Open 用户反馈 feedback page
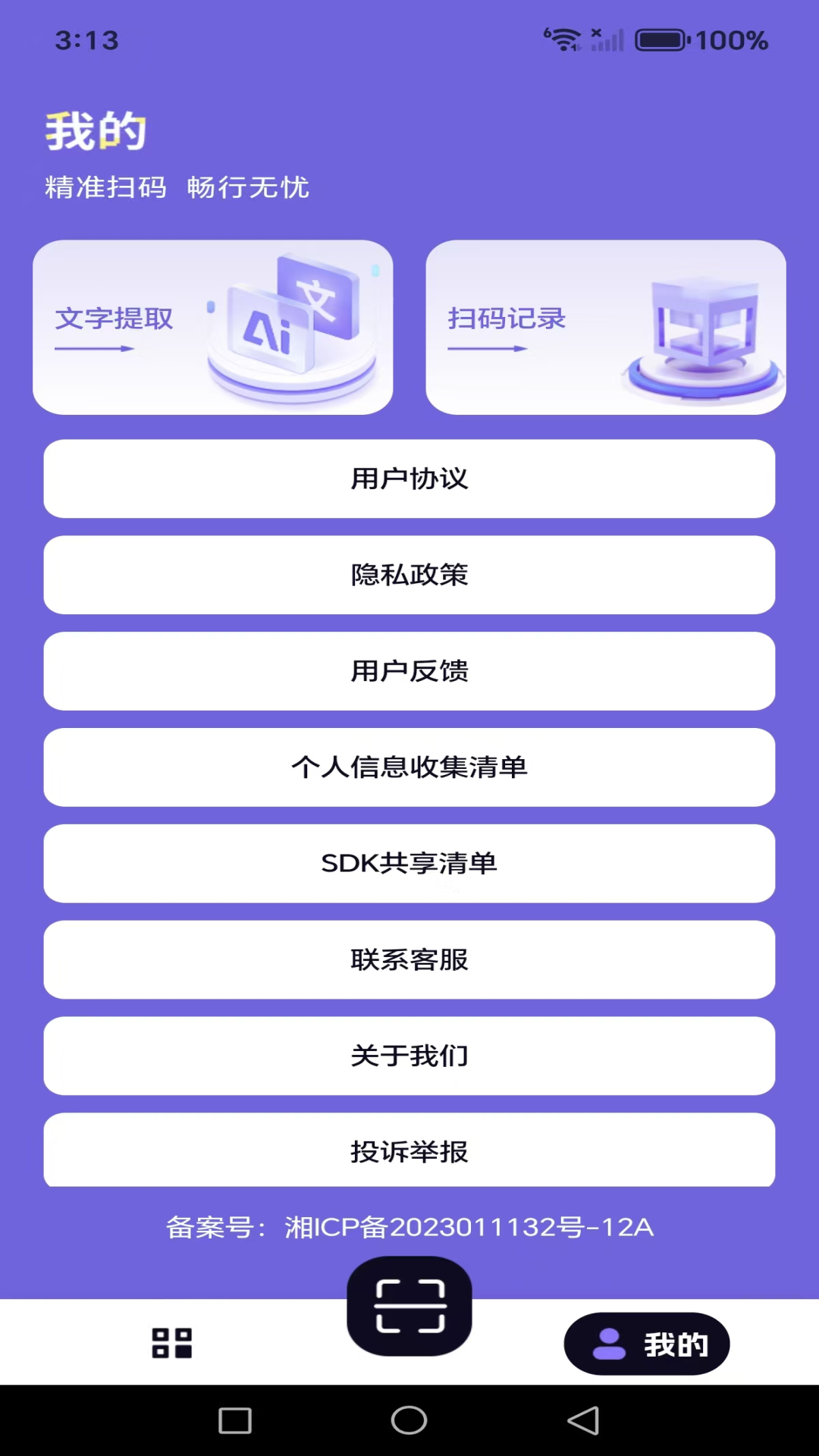Image resolution: width=819 pixels, height=1456 pixels. 409,671
